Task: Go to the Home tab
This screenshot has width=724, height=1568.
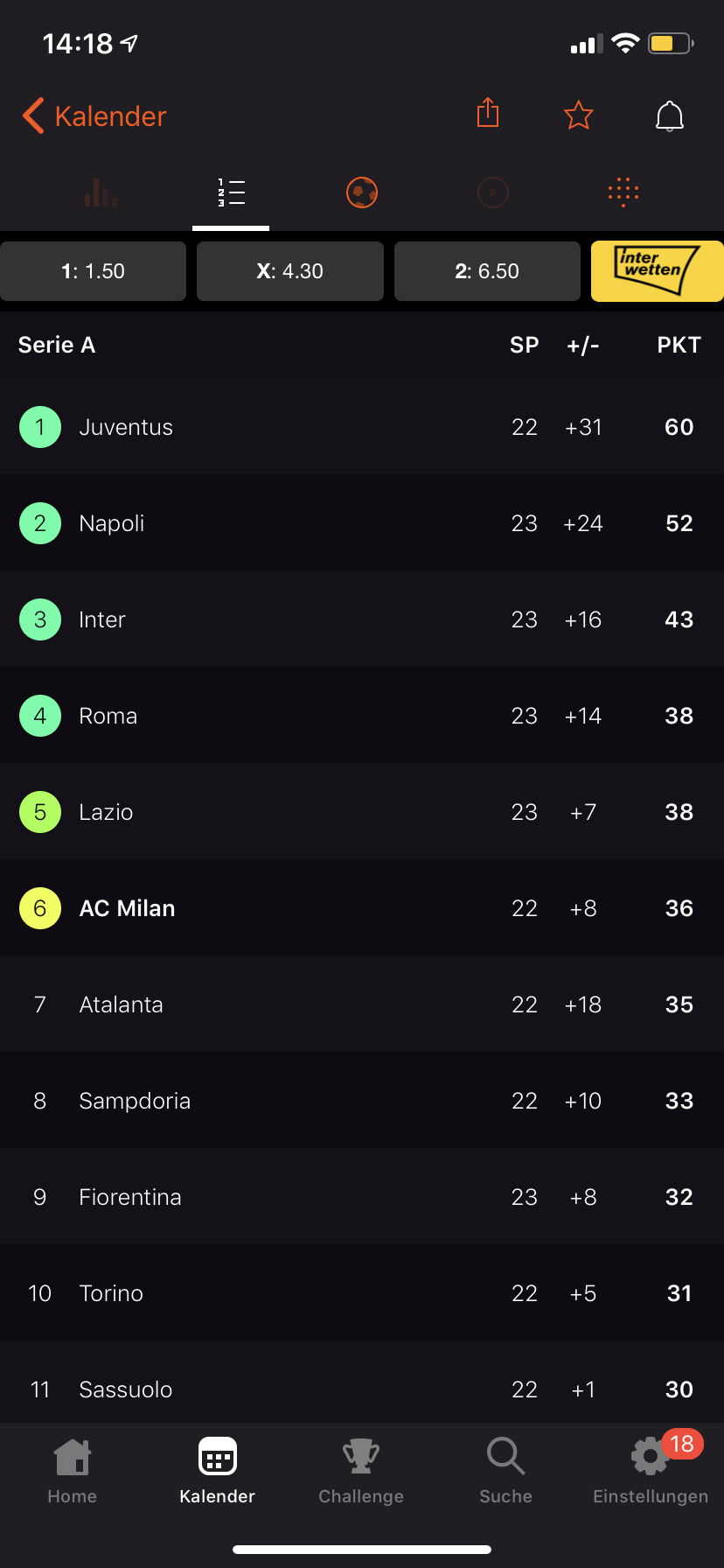Action: (x=73, y=1472)
